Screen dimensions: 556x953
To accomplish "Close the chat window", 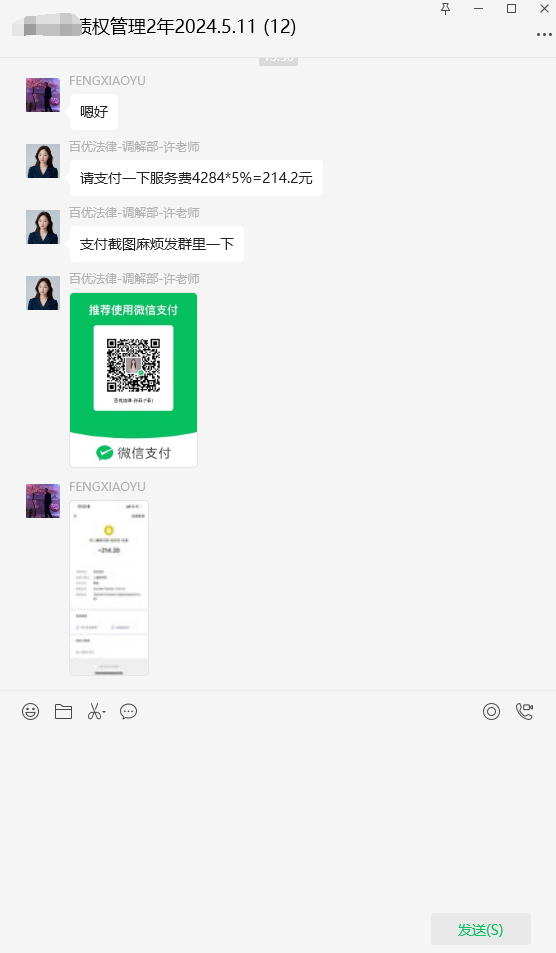I will [544, 9].
